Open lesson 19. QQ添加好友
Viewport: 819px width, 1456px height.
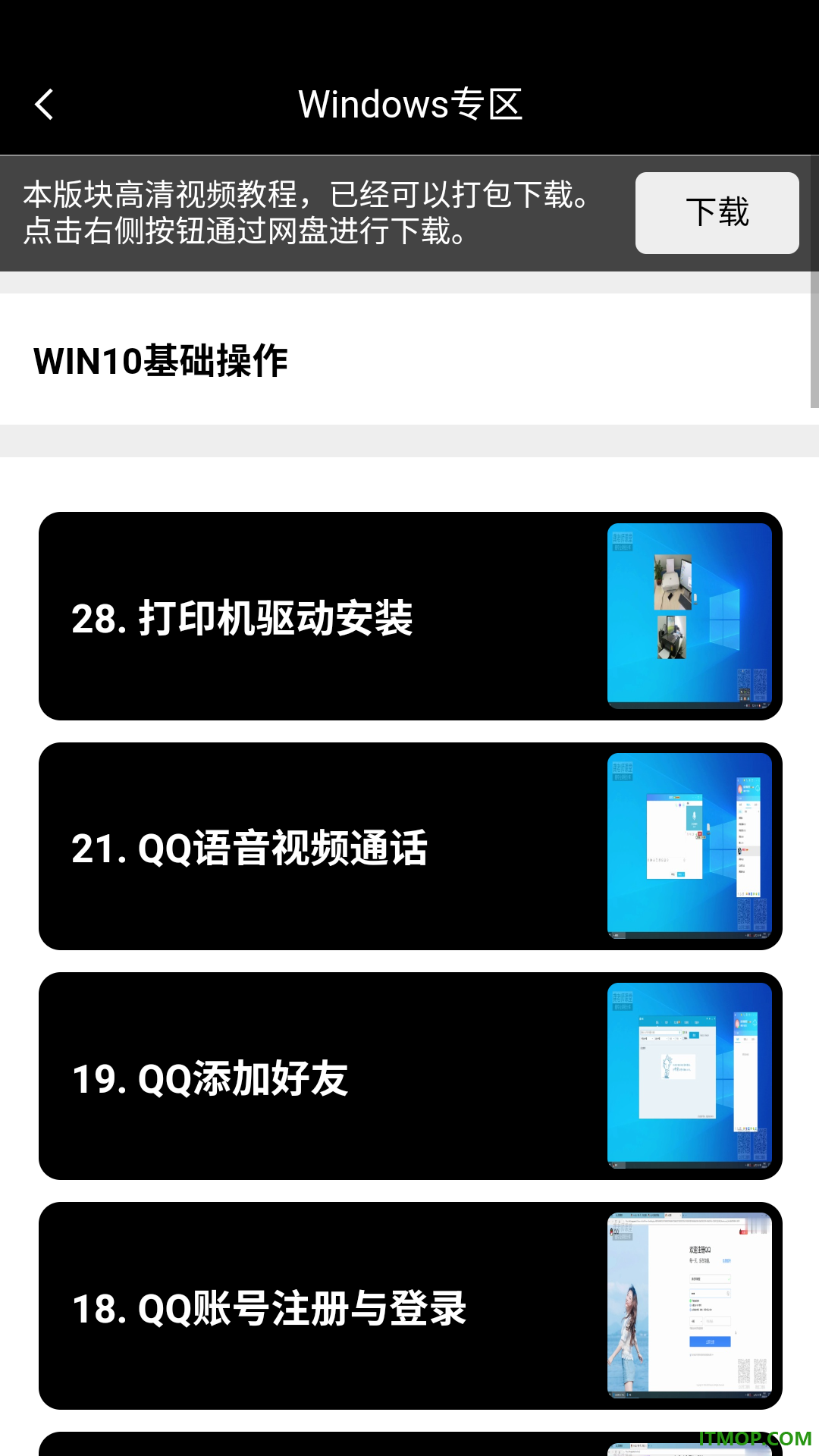click(x=410, y=1076)
